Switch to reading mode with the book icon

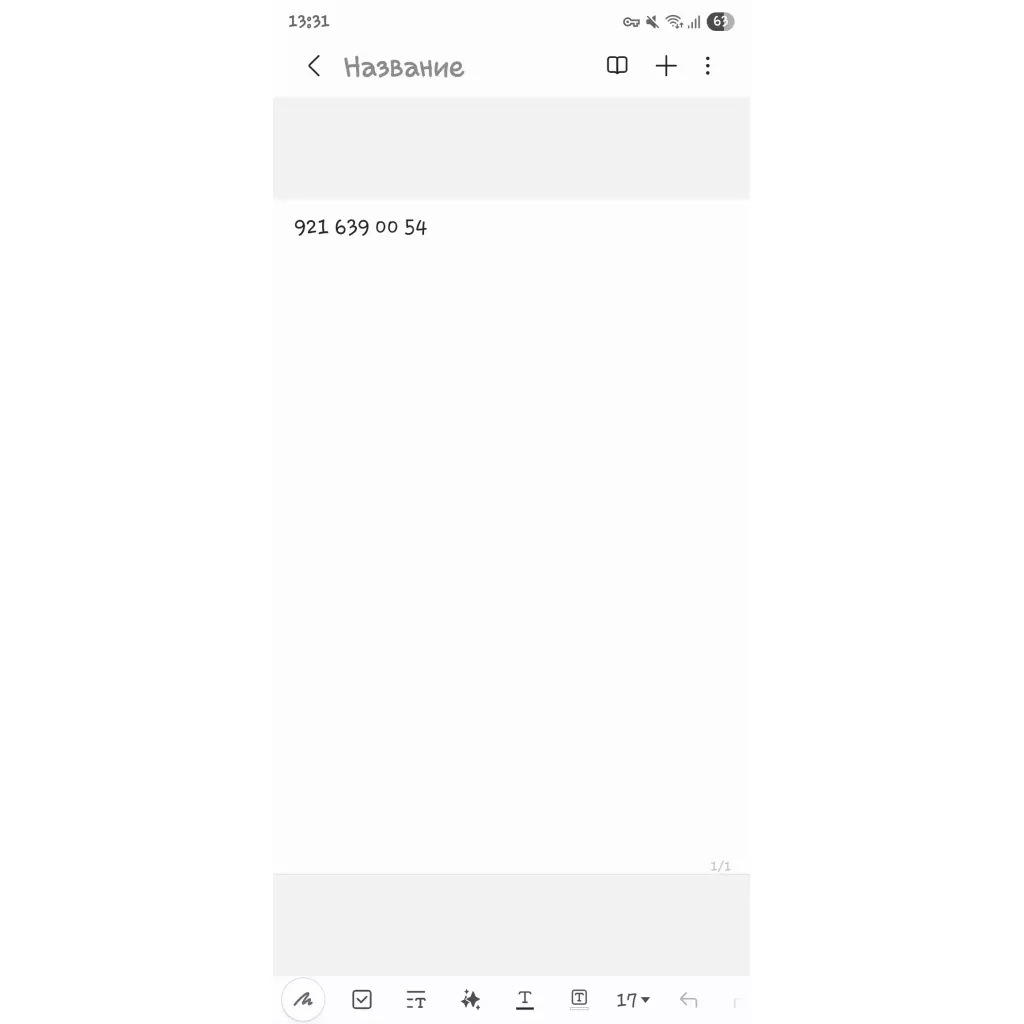point(617,65)
